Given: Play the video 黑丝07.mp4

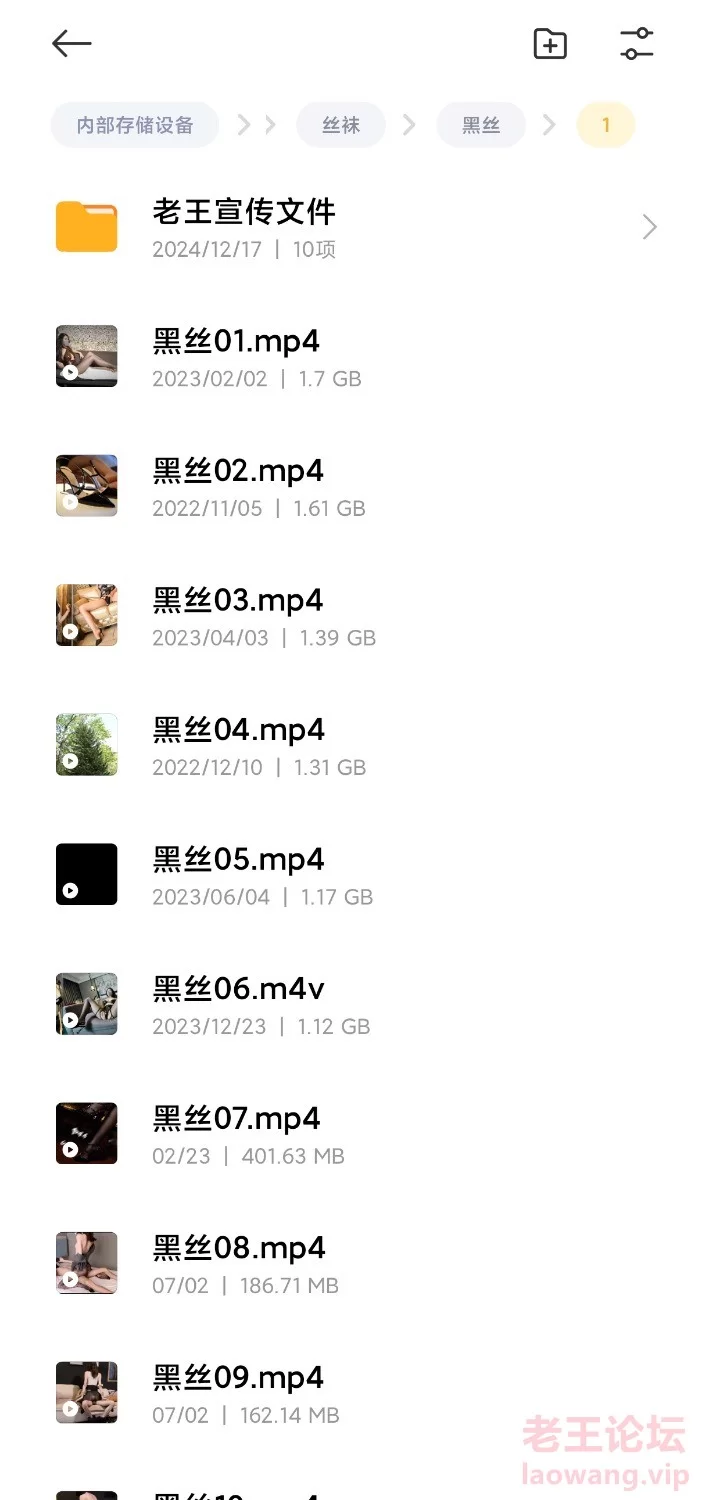Looking at the screenshot, I should pyautogui.click(x=354, y=1134).
